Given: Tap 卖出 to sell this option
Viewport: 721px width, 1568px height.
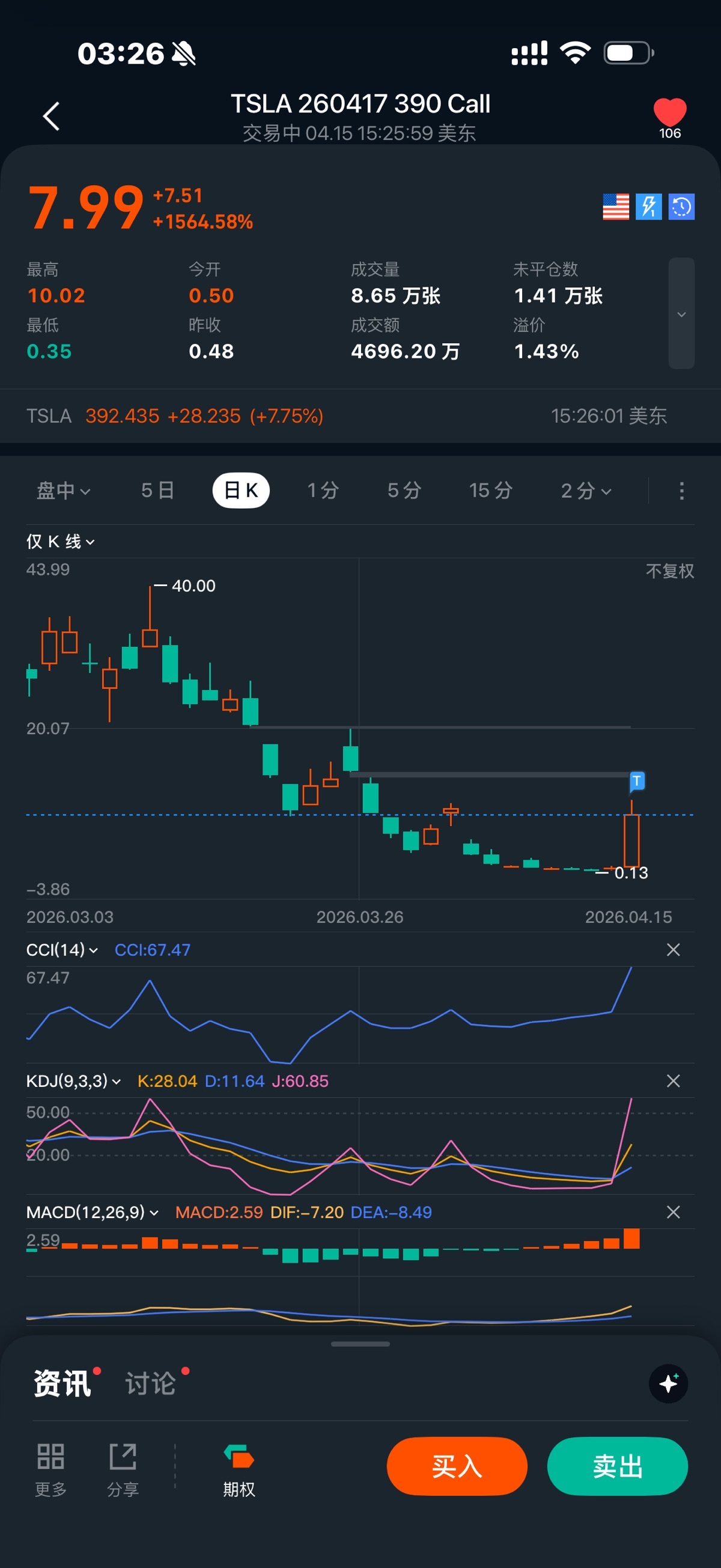Looking at the screenshot, I should 617,1466.
